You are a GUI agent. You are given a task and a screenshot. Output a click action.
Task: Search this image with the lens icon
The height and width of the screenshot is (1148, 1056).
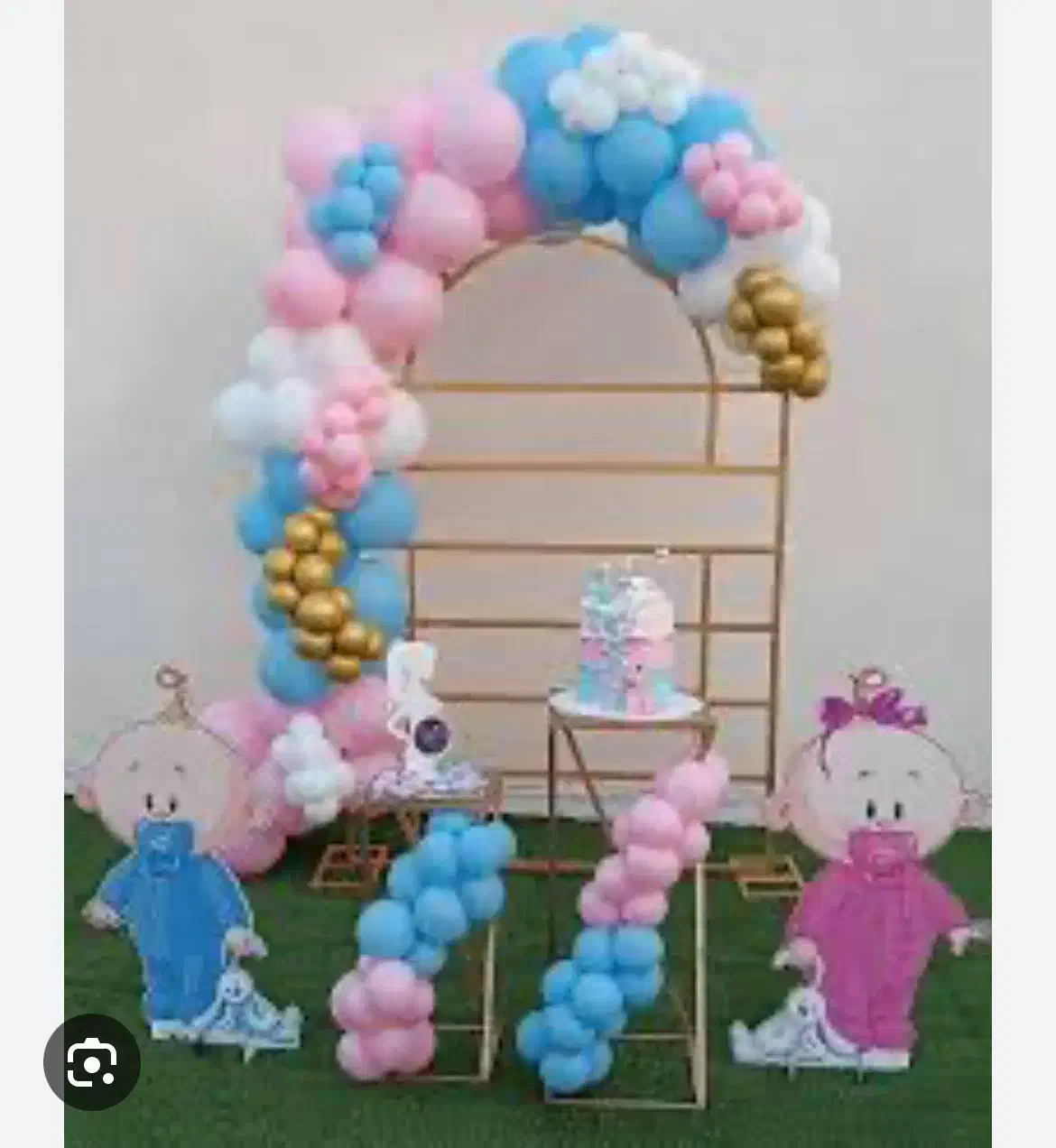[92, 1062]
